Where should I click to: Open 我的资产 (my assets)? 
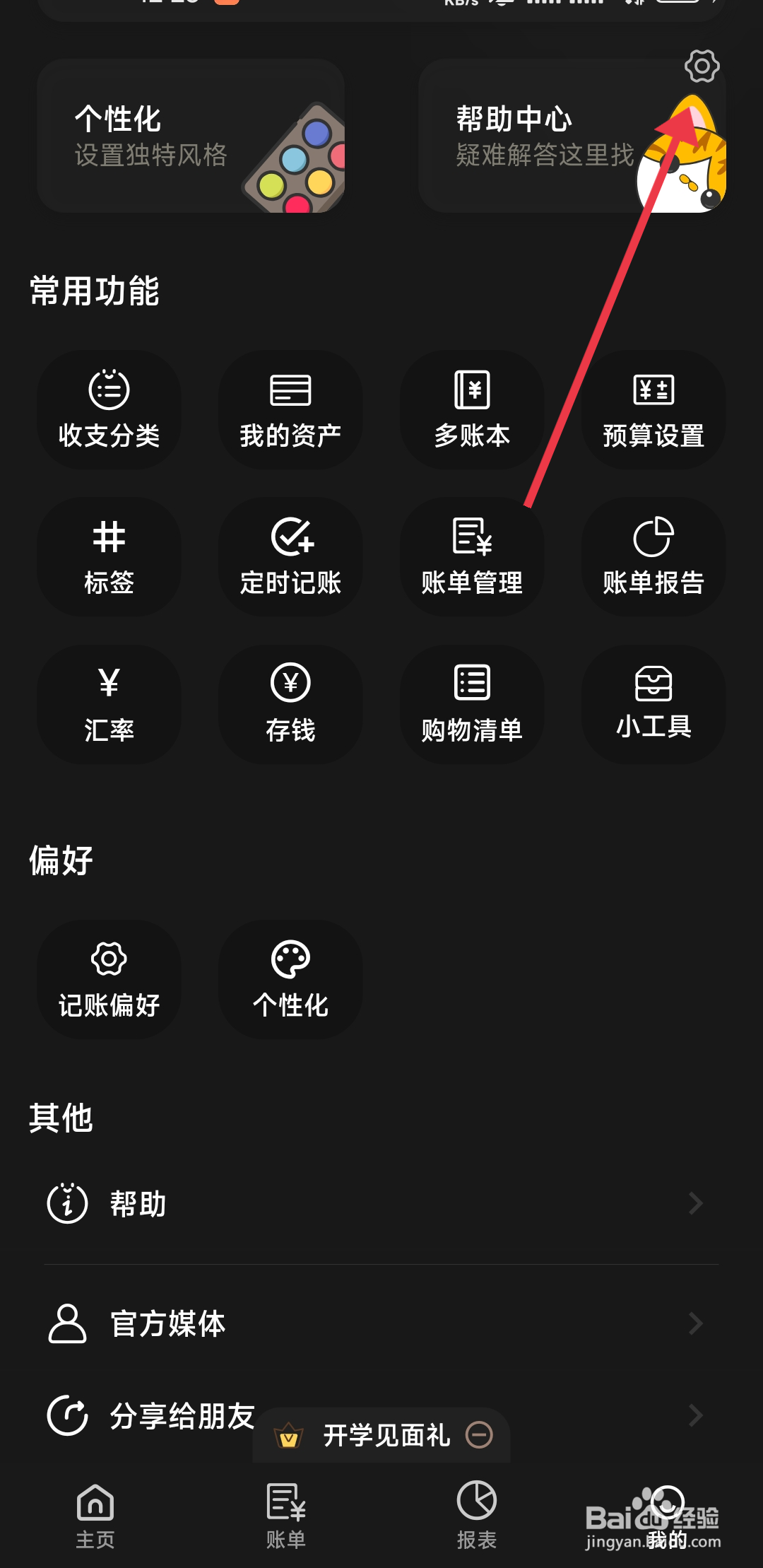click(290, 410)
